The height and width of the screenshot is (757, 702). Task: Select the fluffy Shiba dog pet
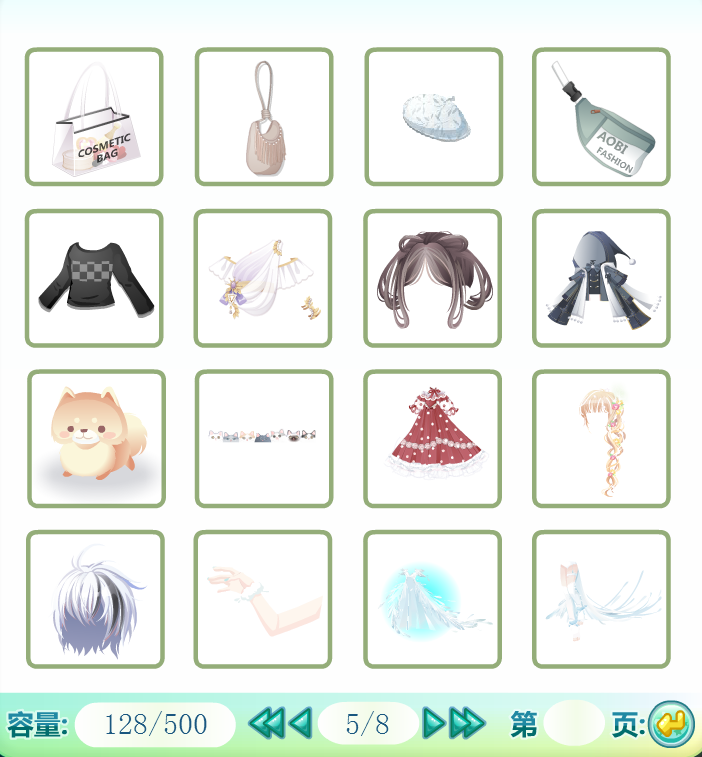[96, 439]
